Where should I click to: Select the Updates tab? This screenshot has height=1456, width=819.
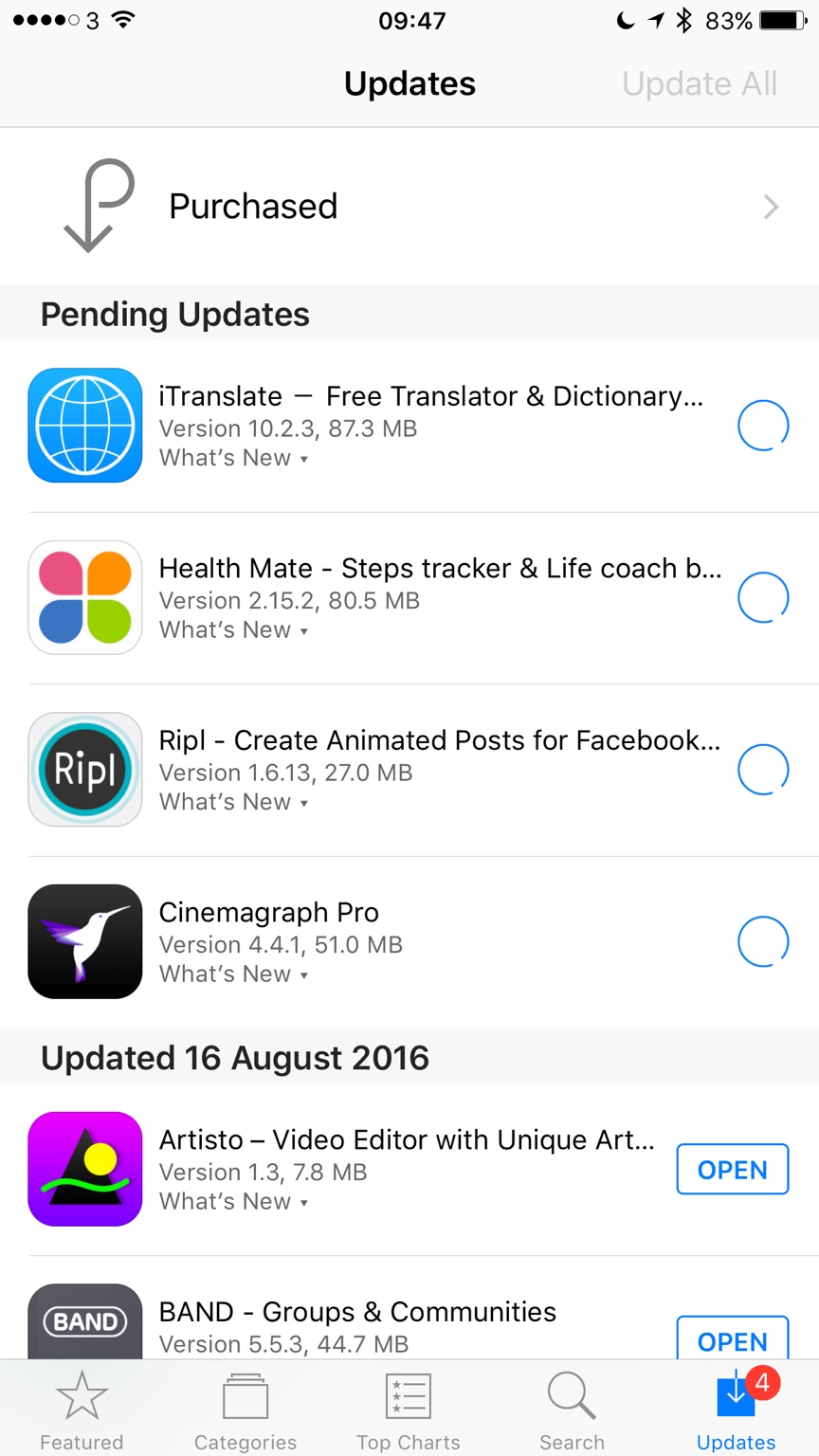737,1410
